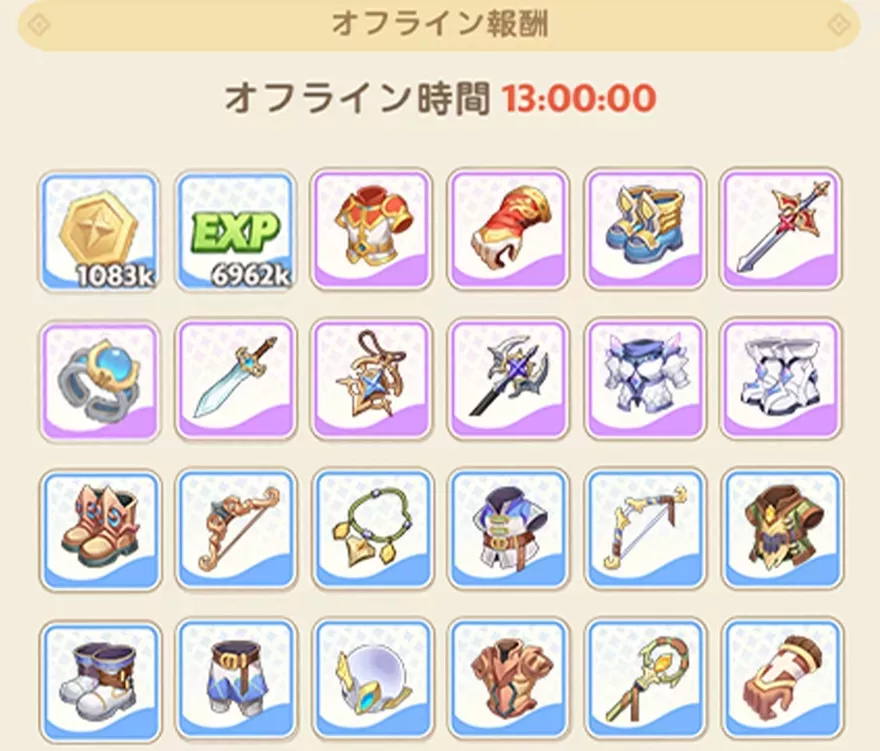This screenshot has width=880, height=751.
Task: Select the green leaf necklace
Action: tap(372, 530)
